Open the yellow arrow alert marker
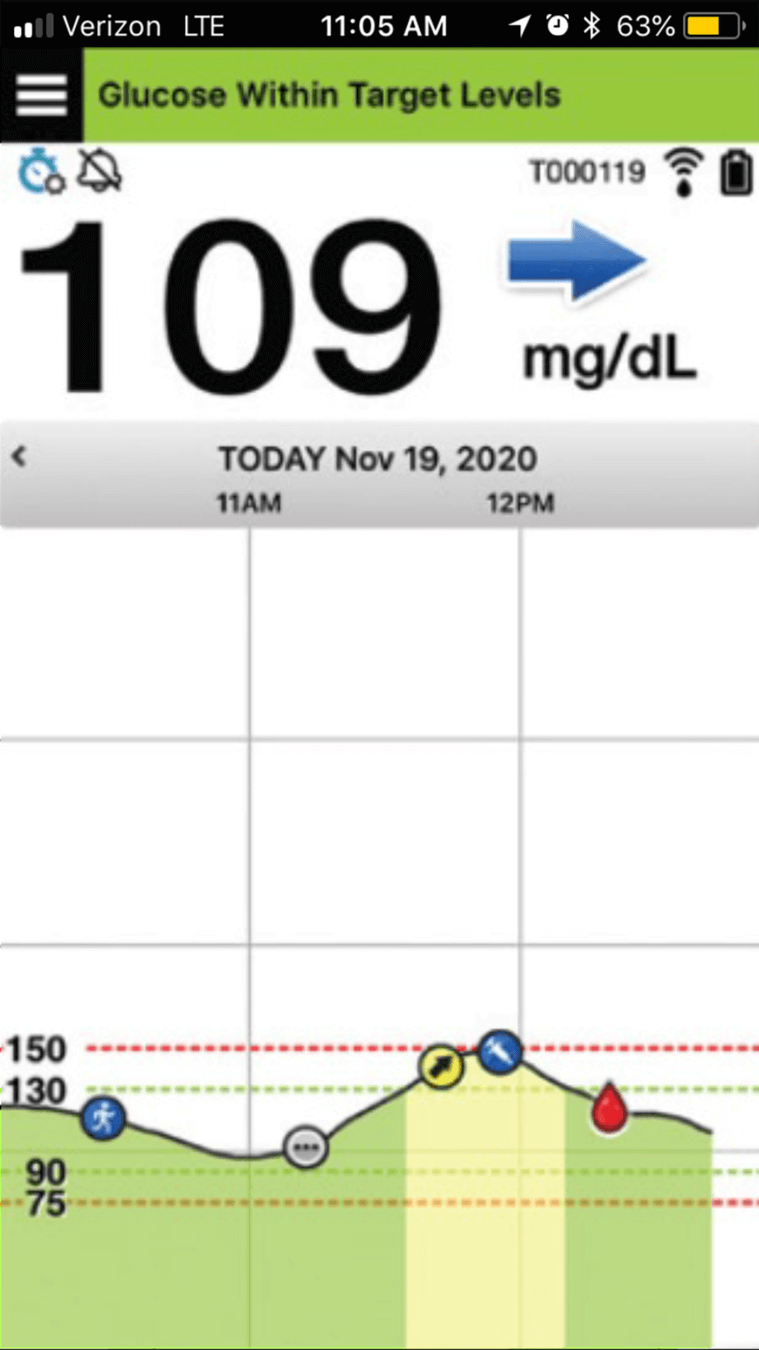Image resolution: width=759 pixels, height=1350 pixels. (441, 1067)
